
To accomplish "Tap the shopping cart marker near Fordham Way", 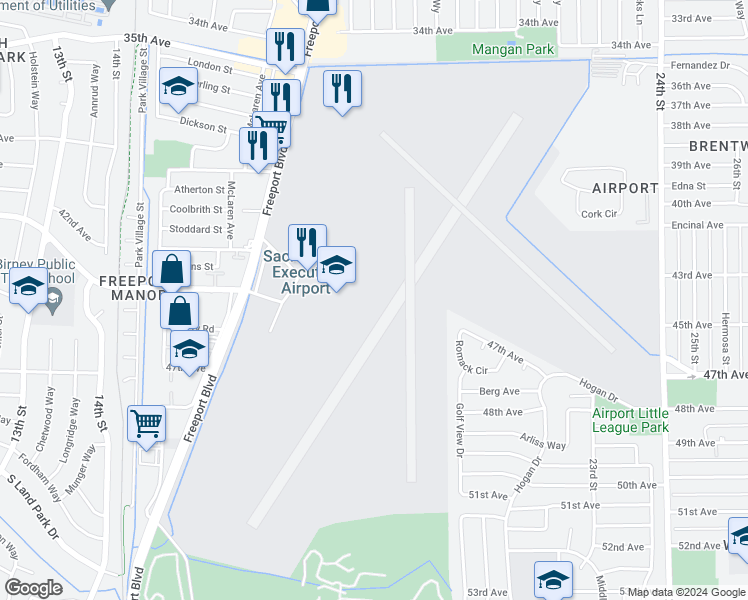I will (x=147, y=424).
